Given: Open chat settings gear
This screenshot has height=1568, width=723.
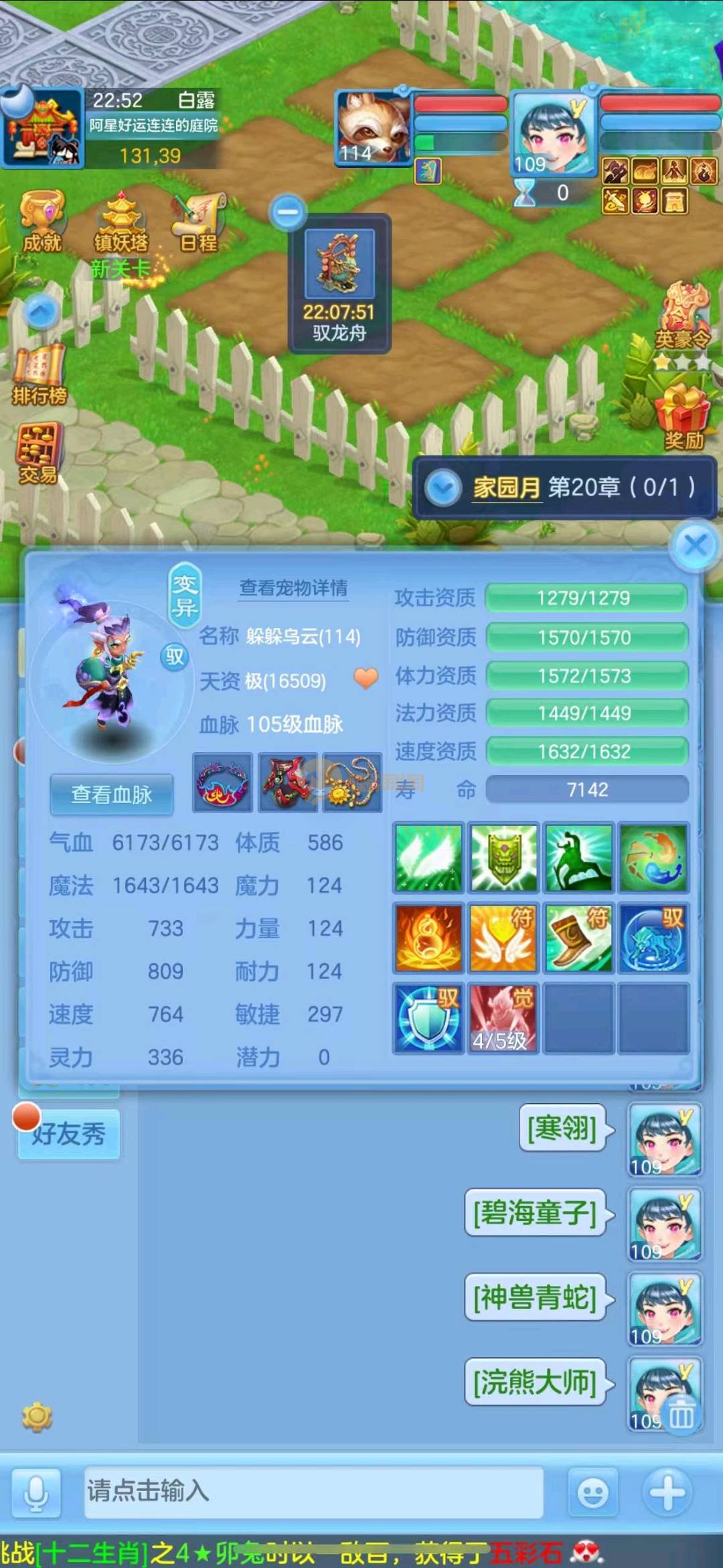Looking at the screenshot, I should 37,1415.
